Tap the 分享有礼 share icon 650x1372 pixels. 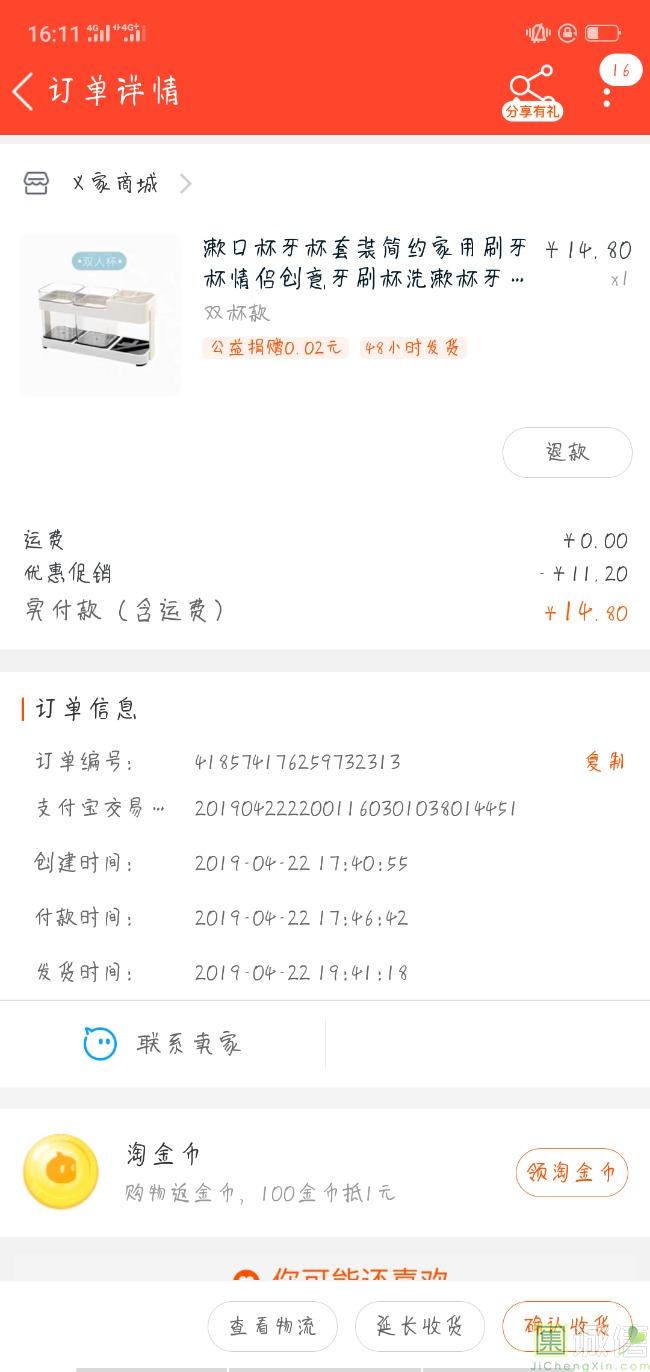[532, 92]
